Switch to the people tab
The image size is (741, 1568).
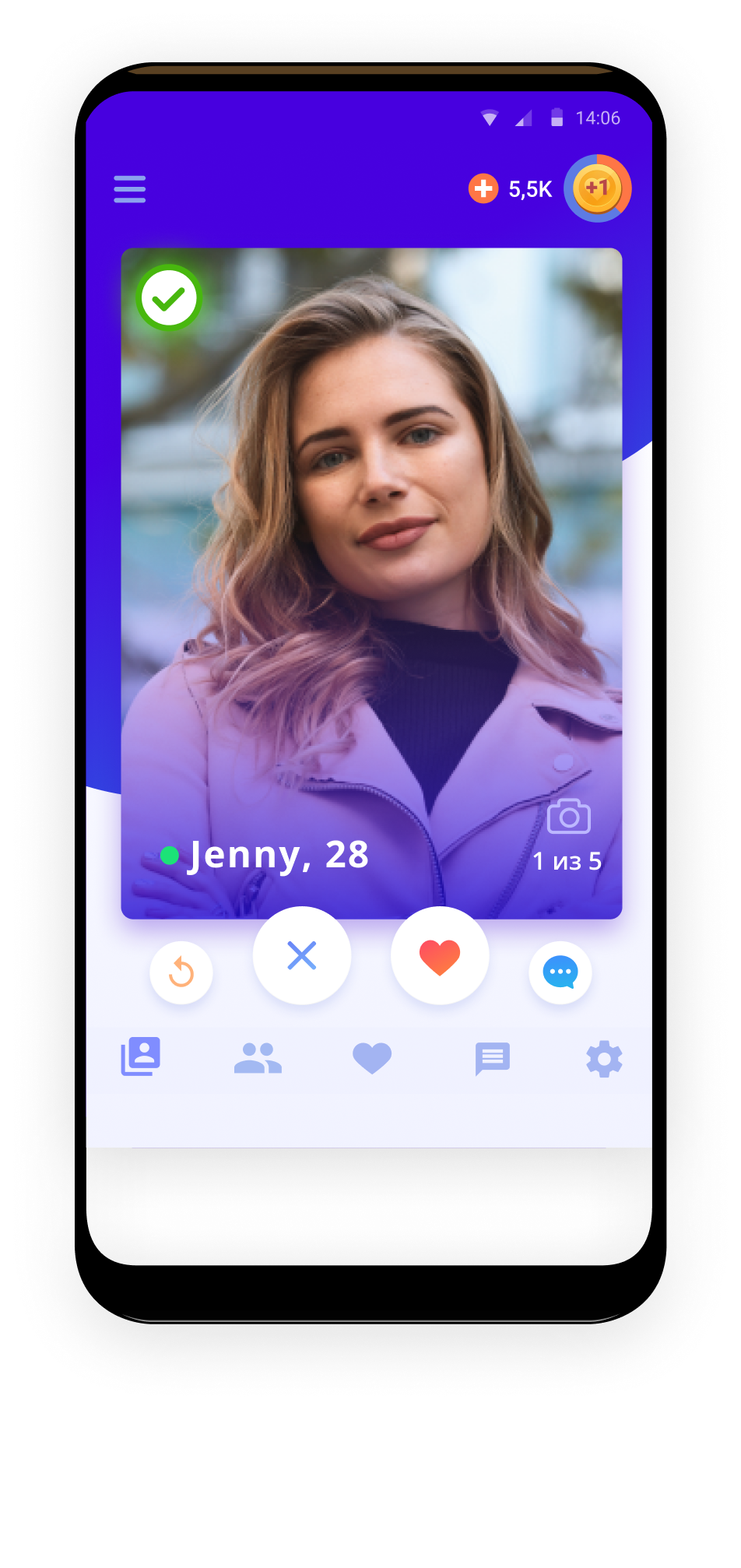[258, 1058]
